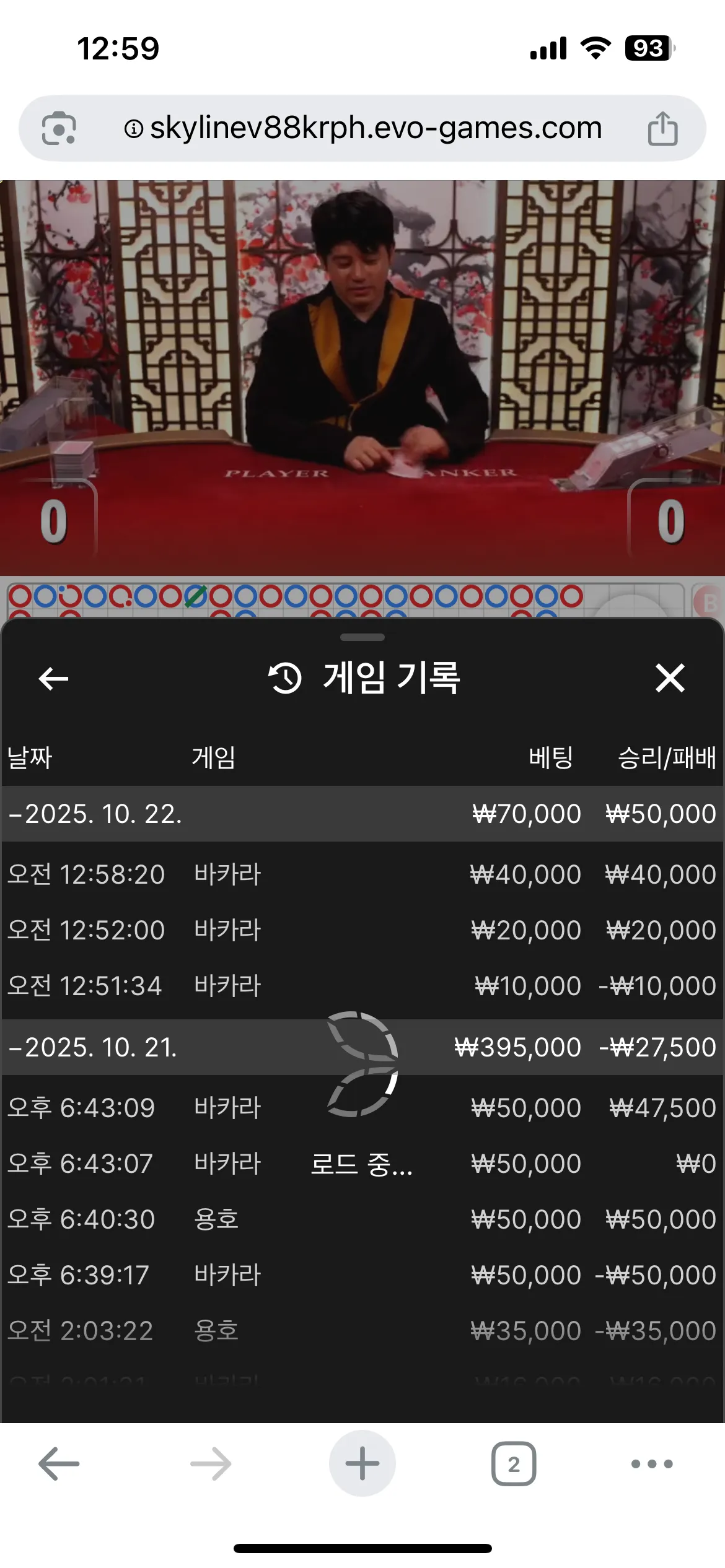Image resolution: width=725 pixels, height=1568 pixels.
Task: Open the 오후 6:43:09 baccarat record
Action: [362, 1108]
